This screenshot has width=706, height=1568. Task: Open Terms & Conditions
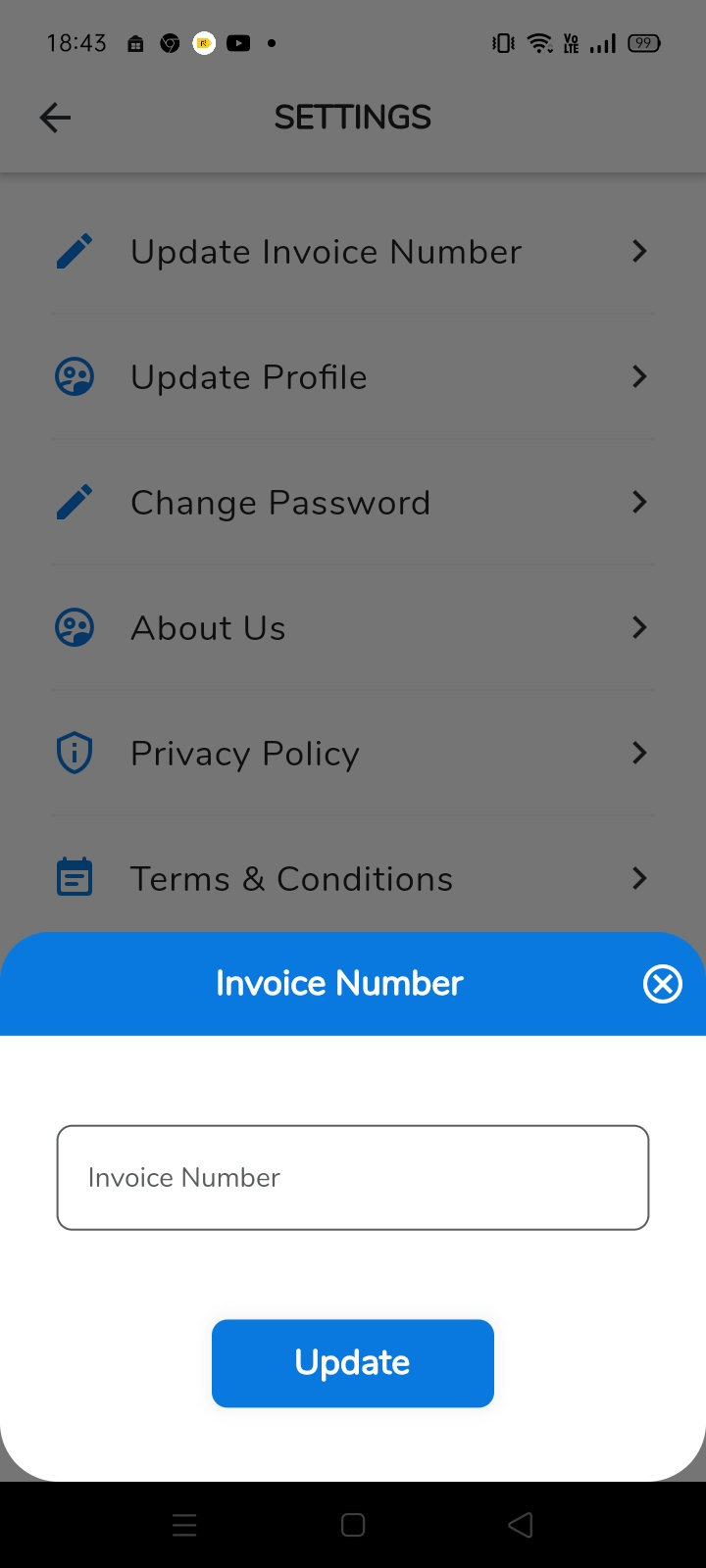tap(353, 879)
